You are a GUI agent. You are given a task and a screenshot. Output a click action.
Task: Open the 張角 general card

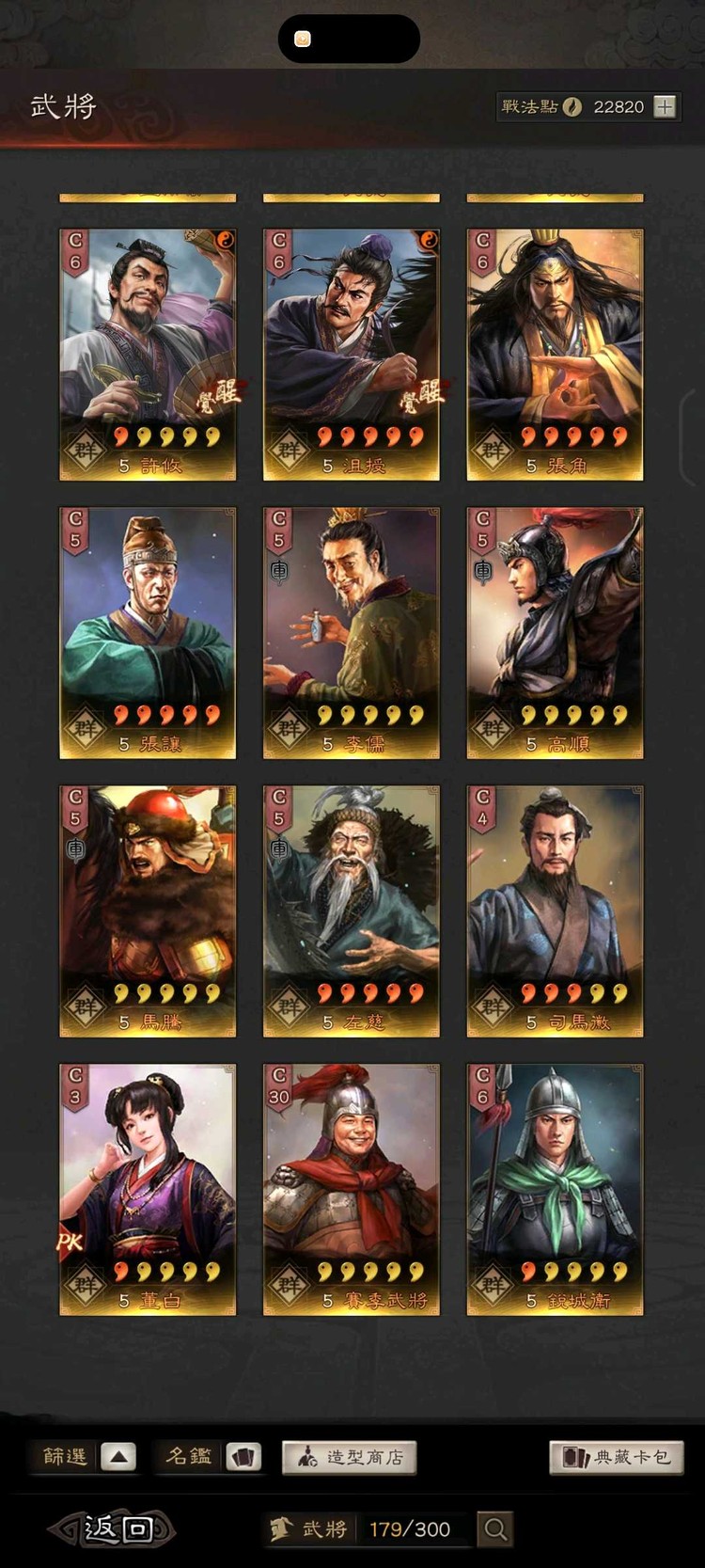click(x=555, y=354)
